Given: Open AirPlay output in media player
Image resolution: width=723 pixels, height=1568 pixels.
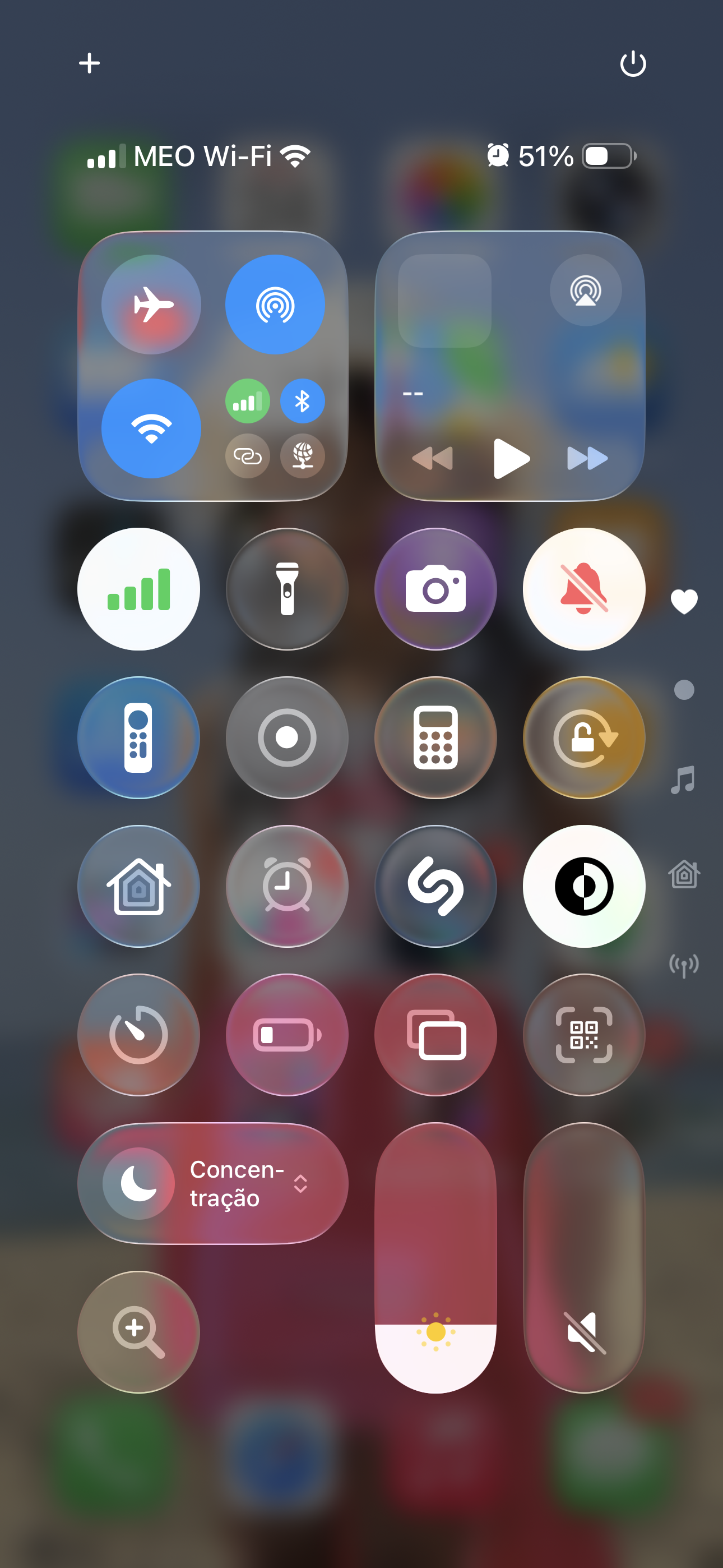Looking at the screenshot, I should [x=586, y=290].
